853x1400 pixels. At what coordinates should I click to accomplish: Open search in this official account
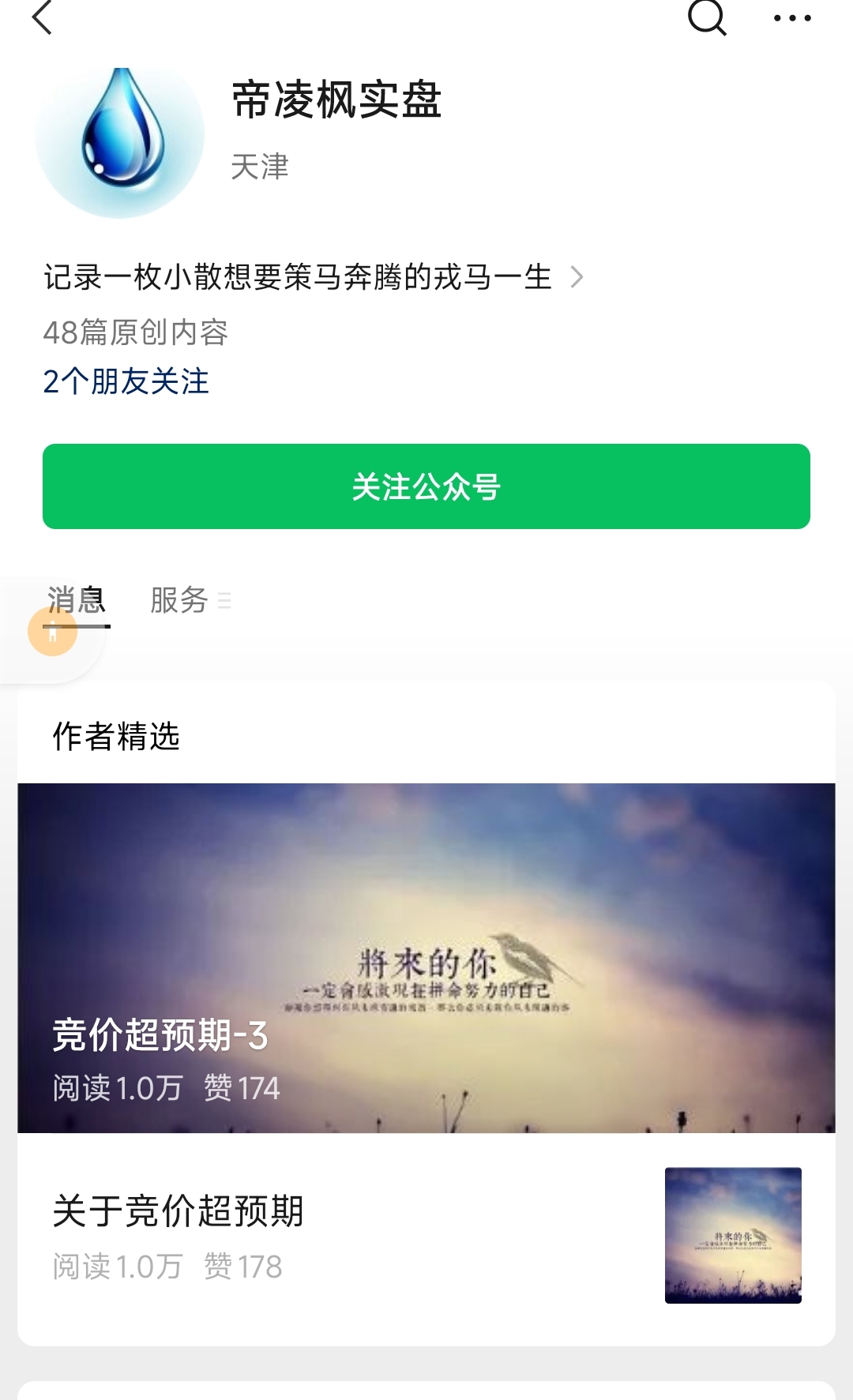click(707, 17)
